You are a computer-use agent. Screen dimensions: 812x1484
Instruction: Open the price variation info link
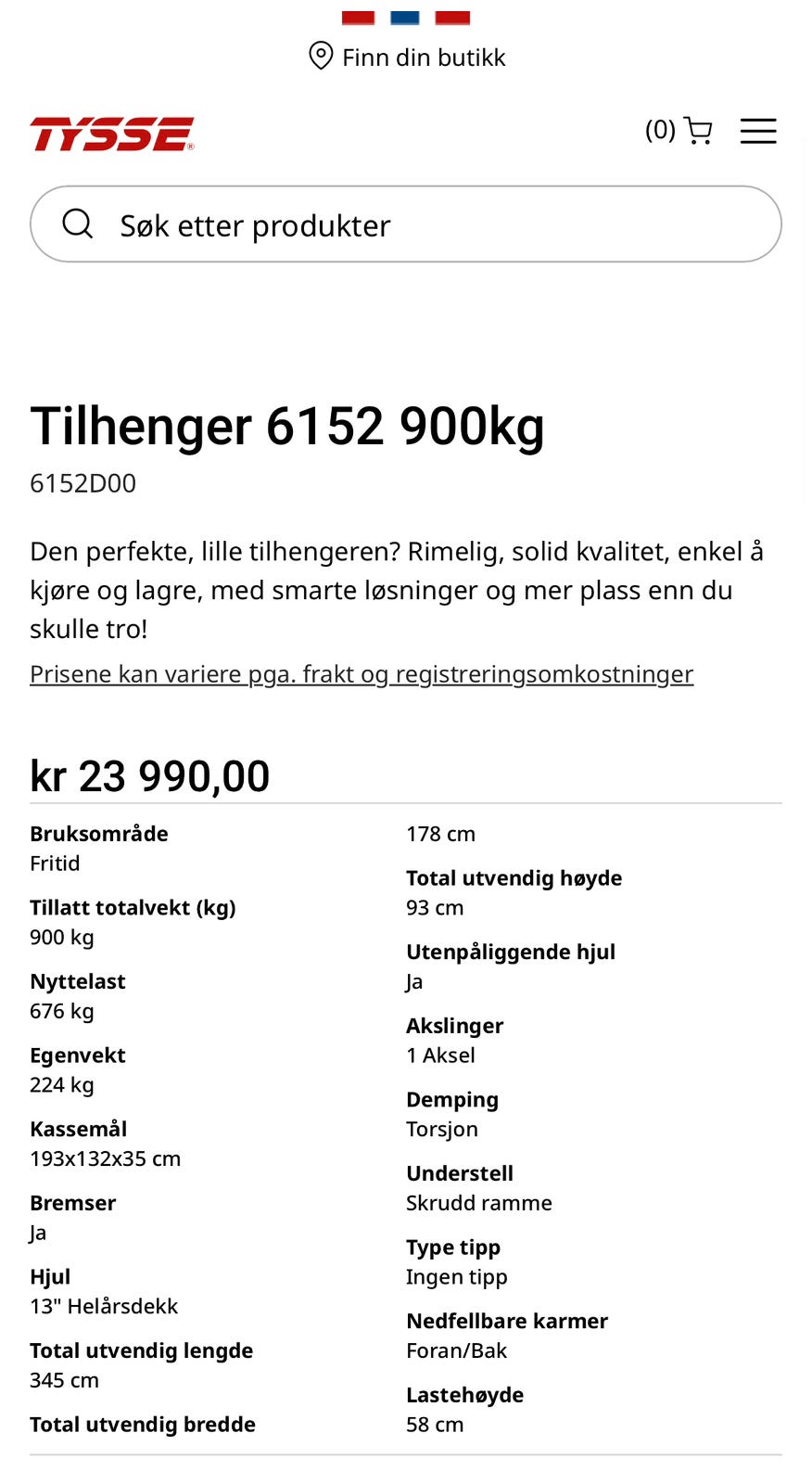[x=362, y=673]
